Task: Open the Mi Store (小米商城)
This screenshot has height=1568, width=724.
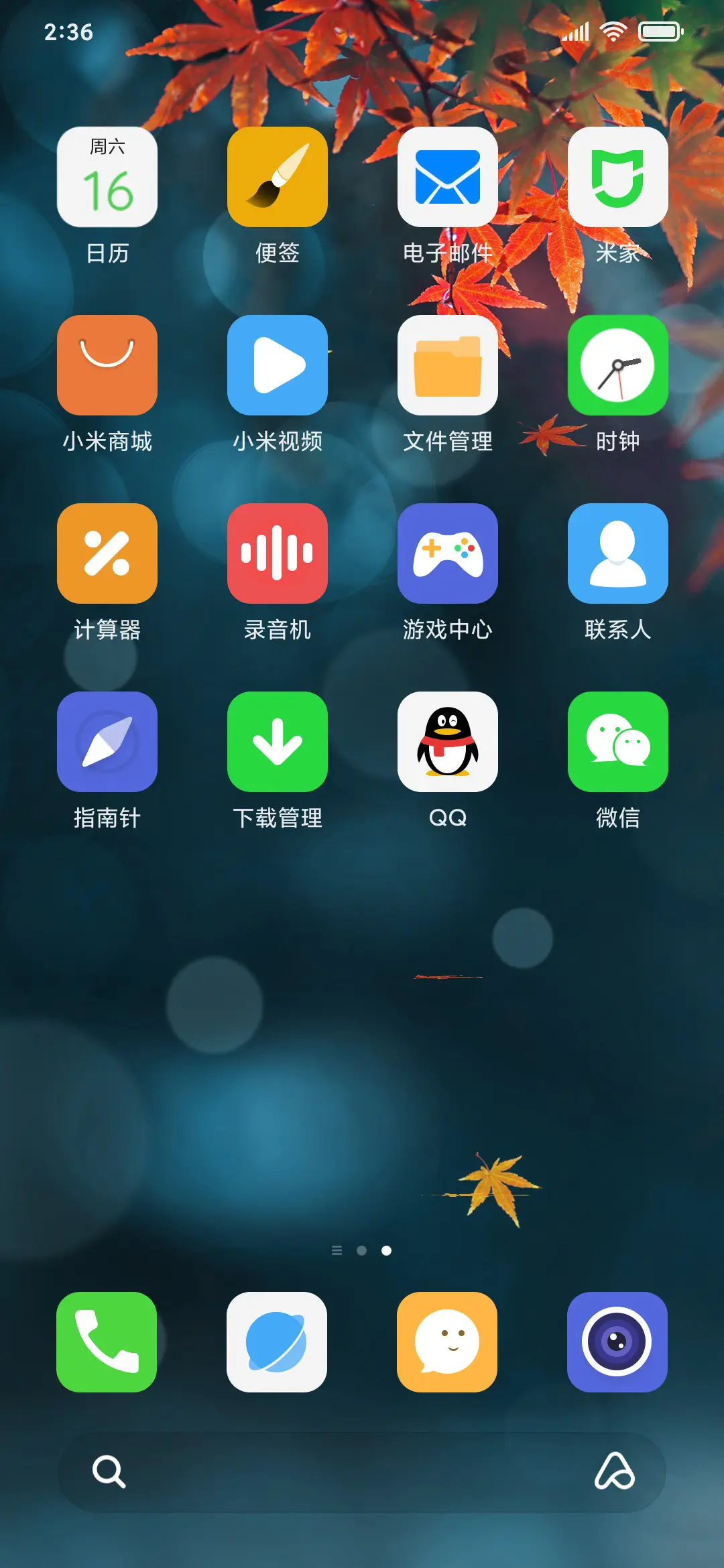Action: point(107,365)
